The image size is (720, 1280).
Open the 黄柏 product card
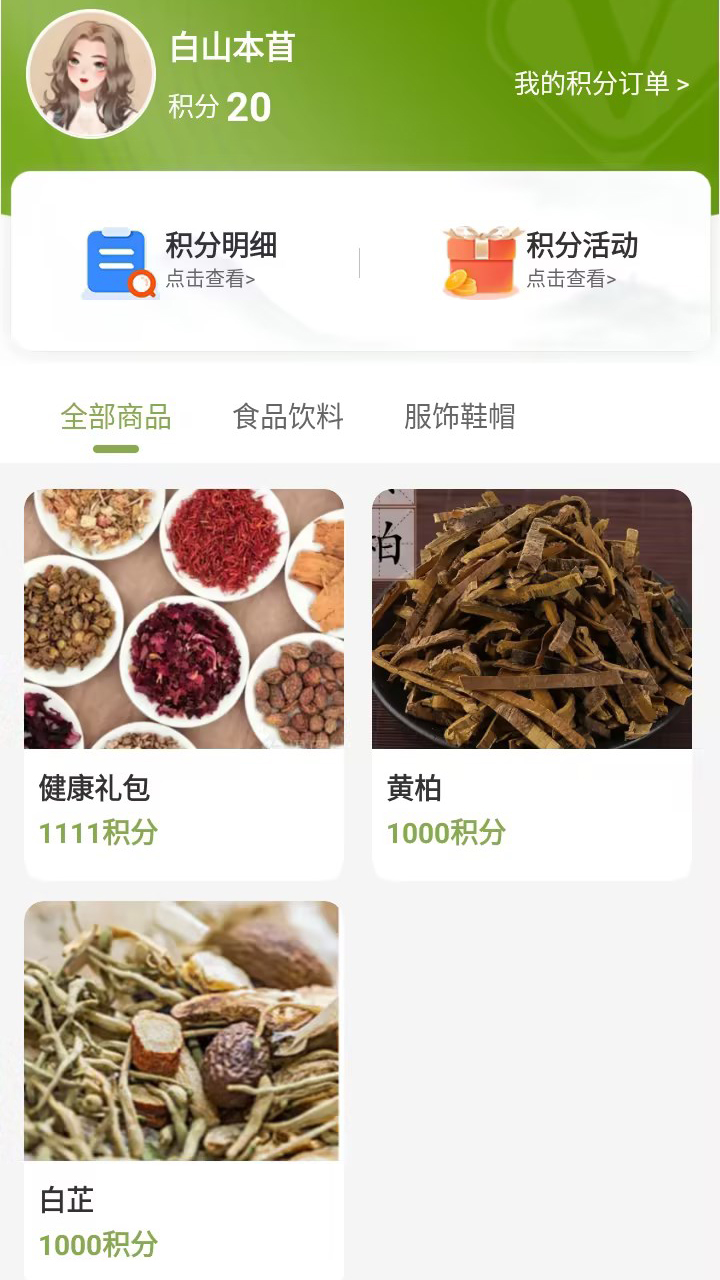point(532,684)
